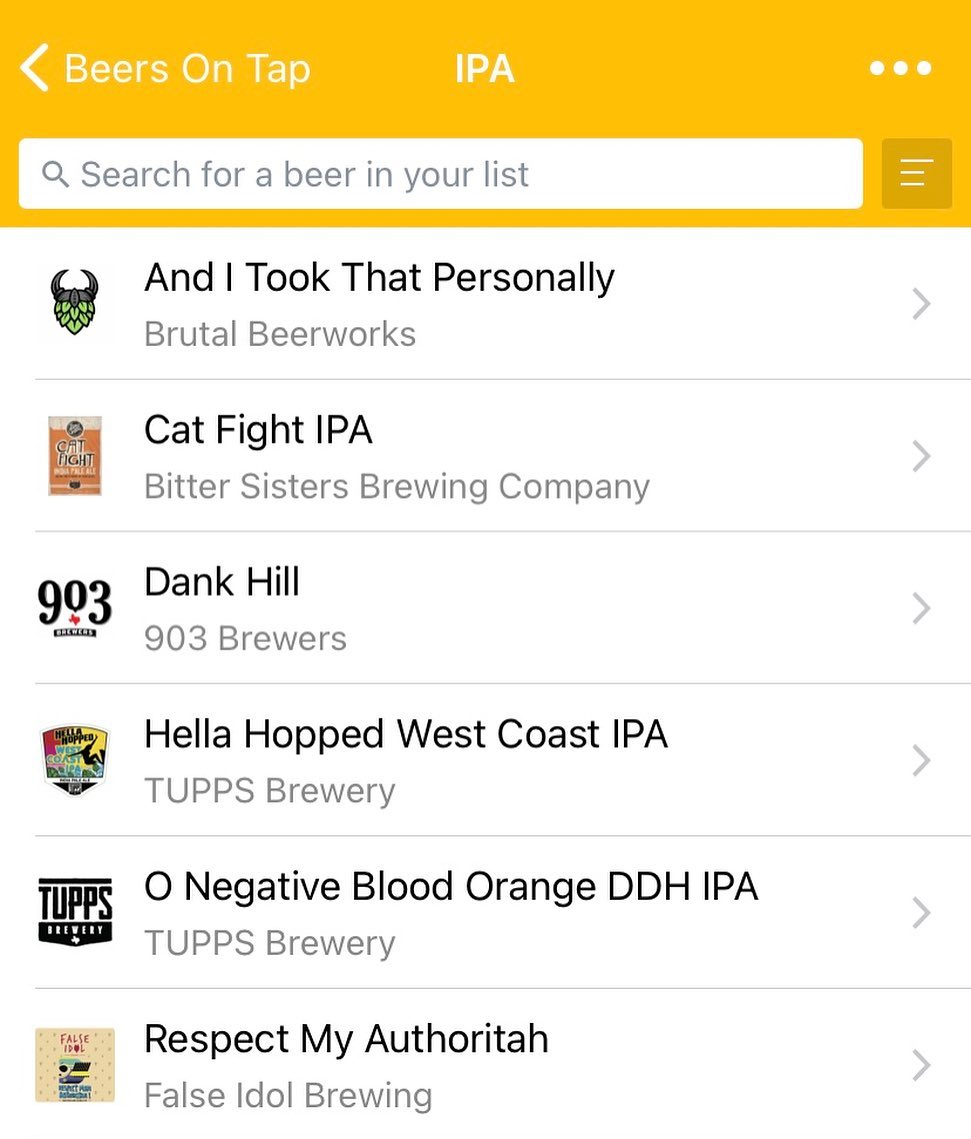Open the three-dot overflow menu

pos(900,69)
